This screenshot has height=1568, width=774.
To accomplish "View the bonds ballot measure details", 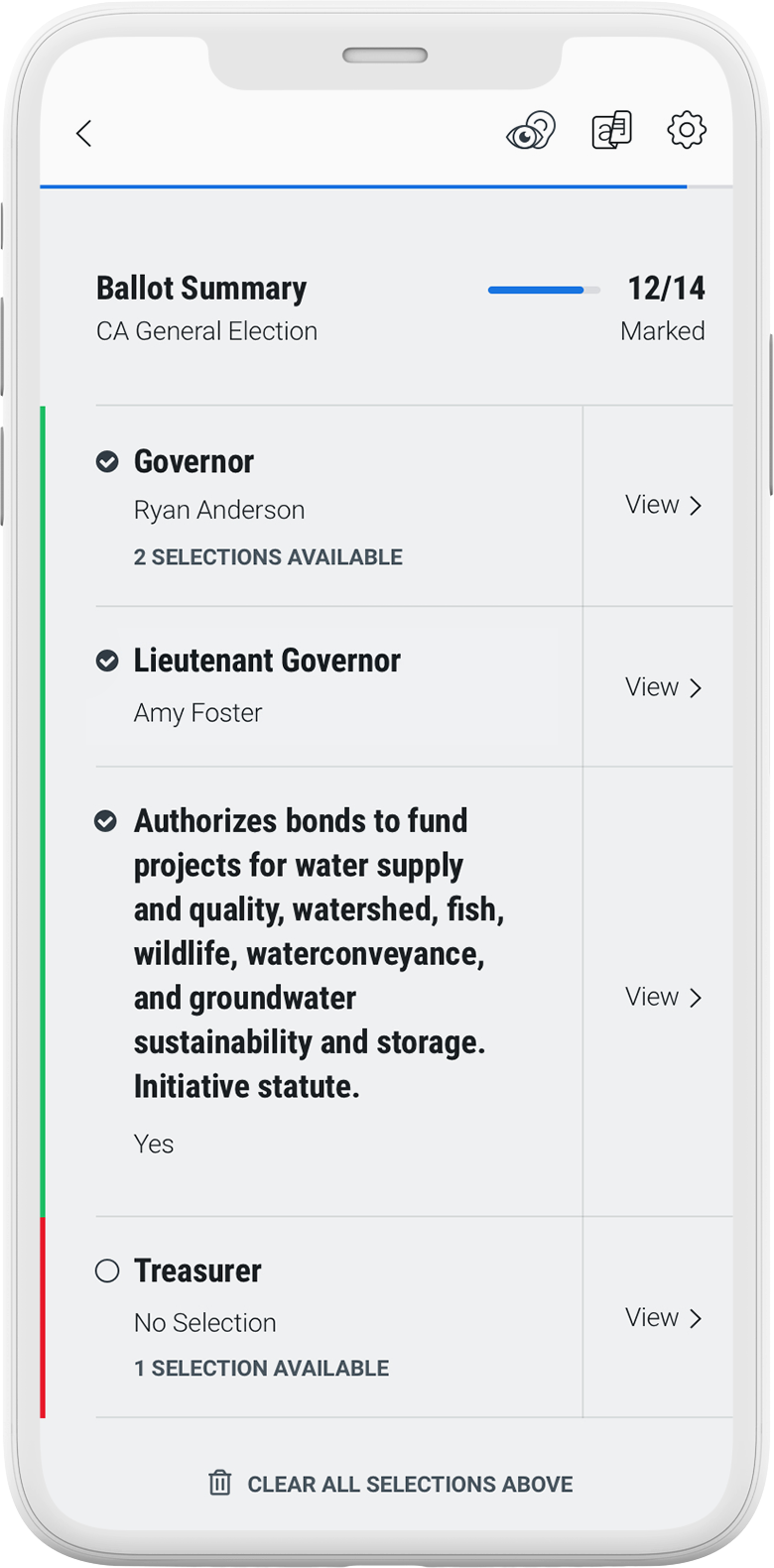I will (x=663, y=997).
